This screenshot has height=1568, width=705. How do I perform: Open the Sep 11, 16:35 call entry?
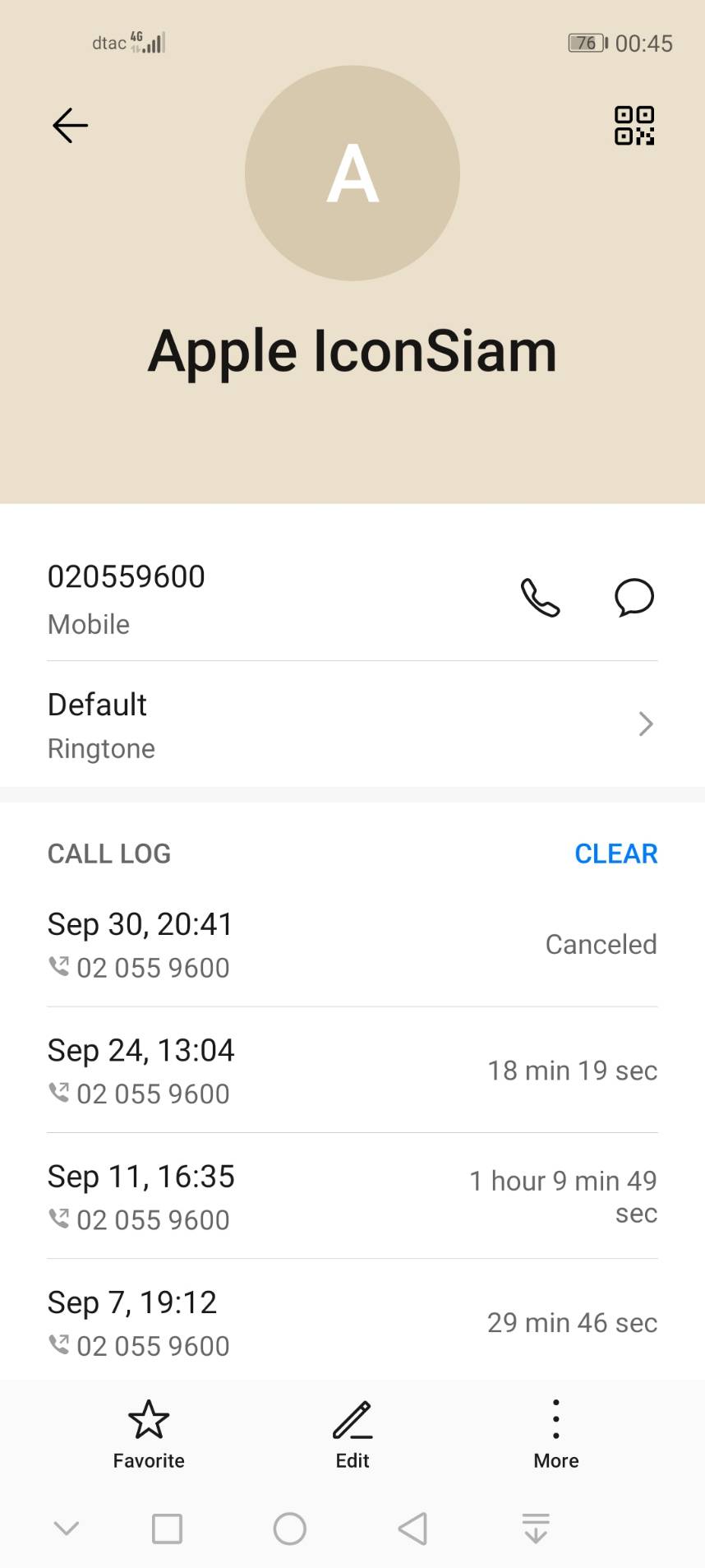click(352, 1196)
